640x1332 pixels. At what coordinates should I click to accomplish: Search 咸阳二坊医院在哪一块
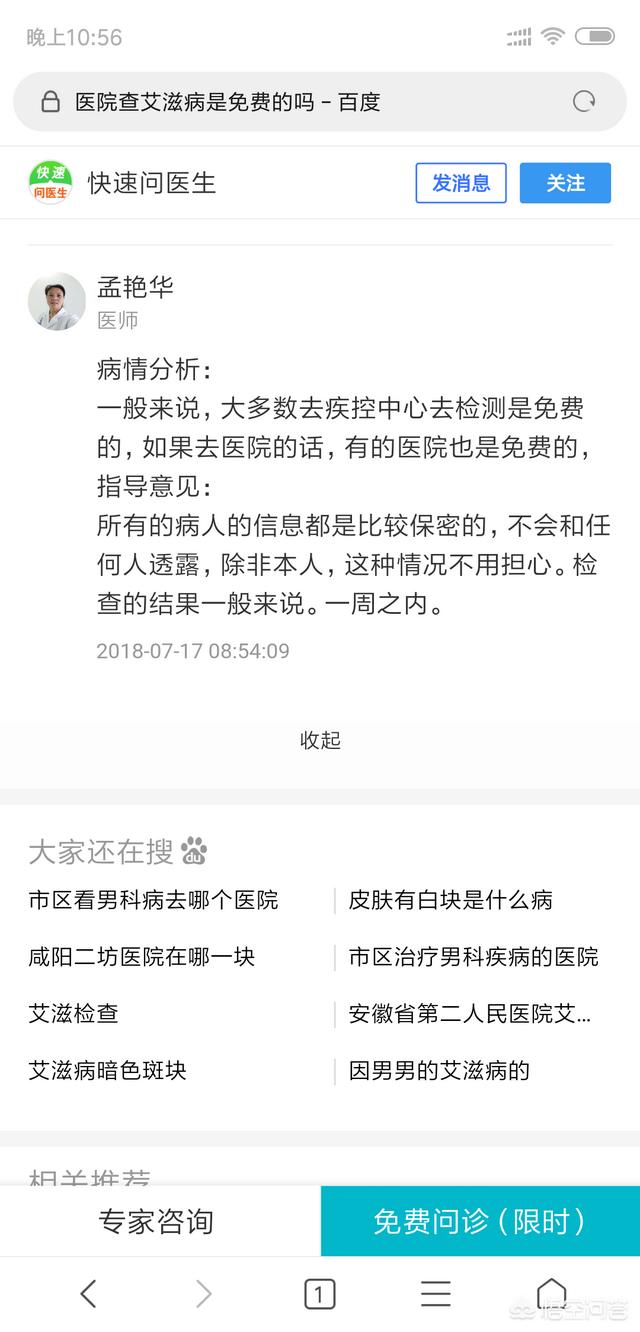[x=142, y=957]
